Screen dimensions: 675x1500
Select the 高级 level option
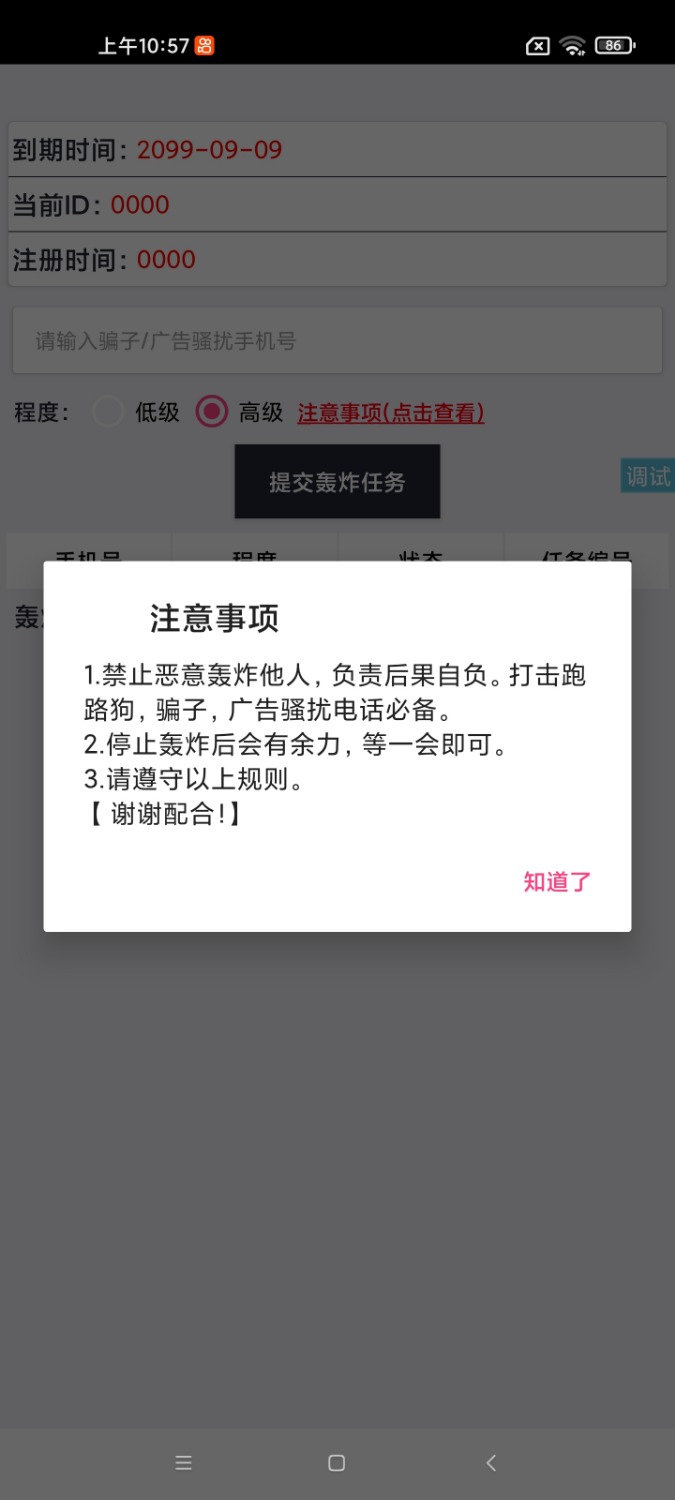[x=212, y=412]
